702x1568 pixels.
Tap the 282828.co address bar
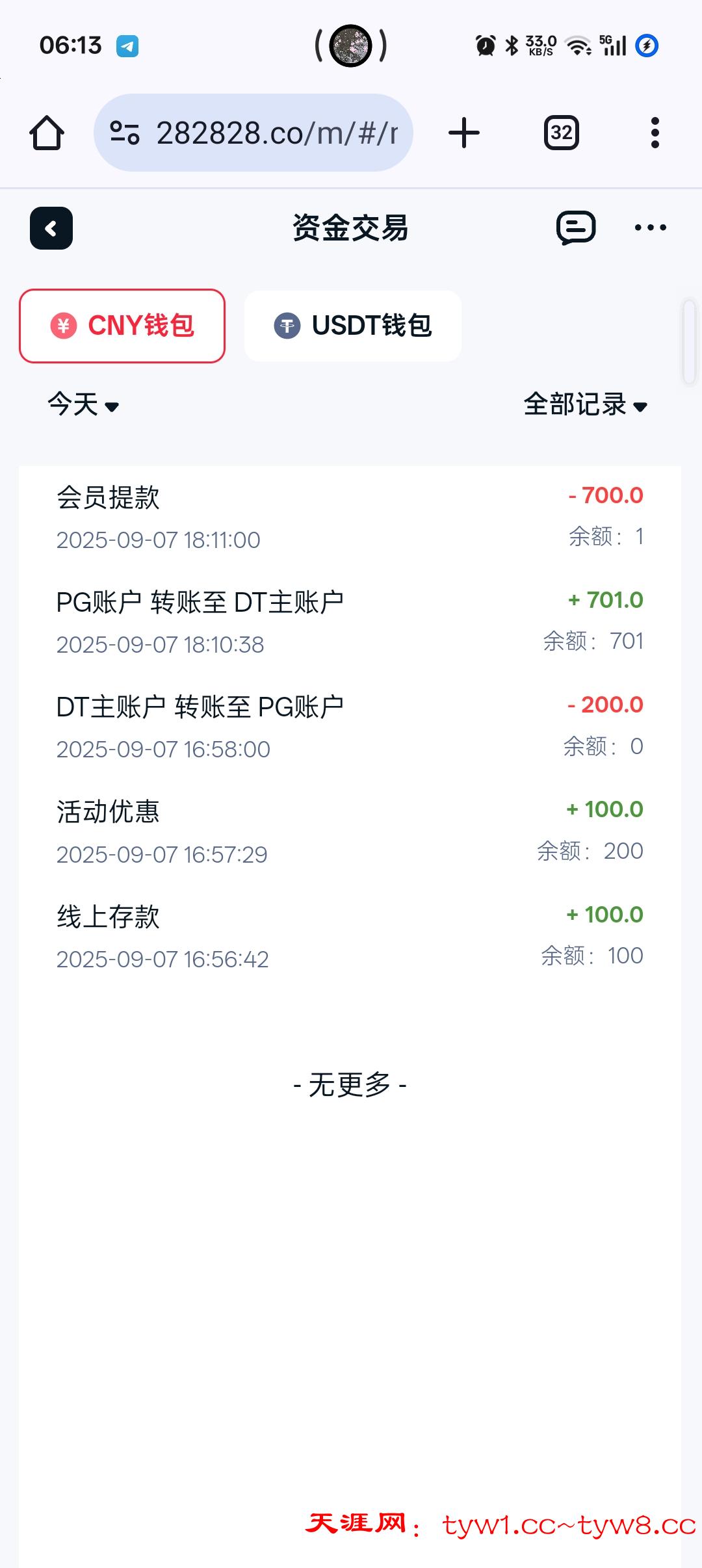pyautogui.click(x=253, y=133)
